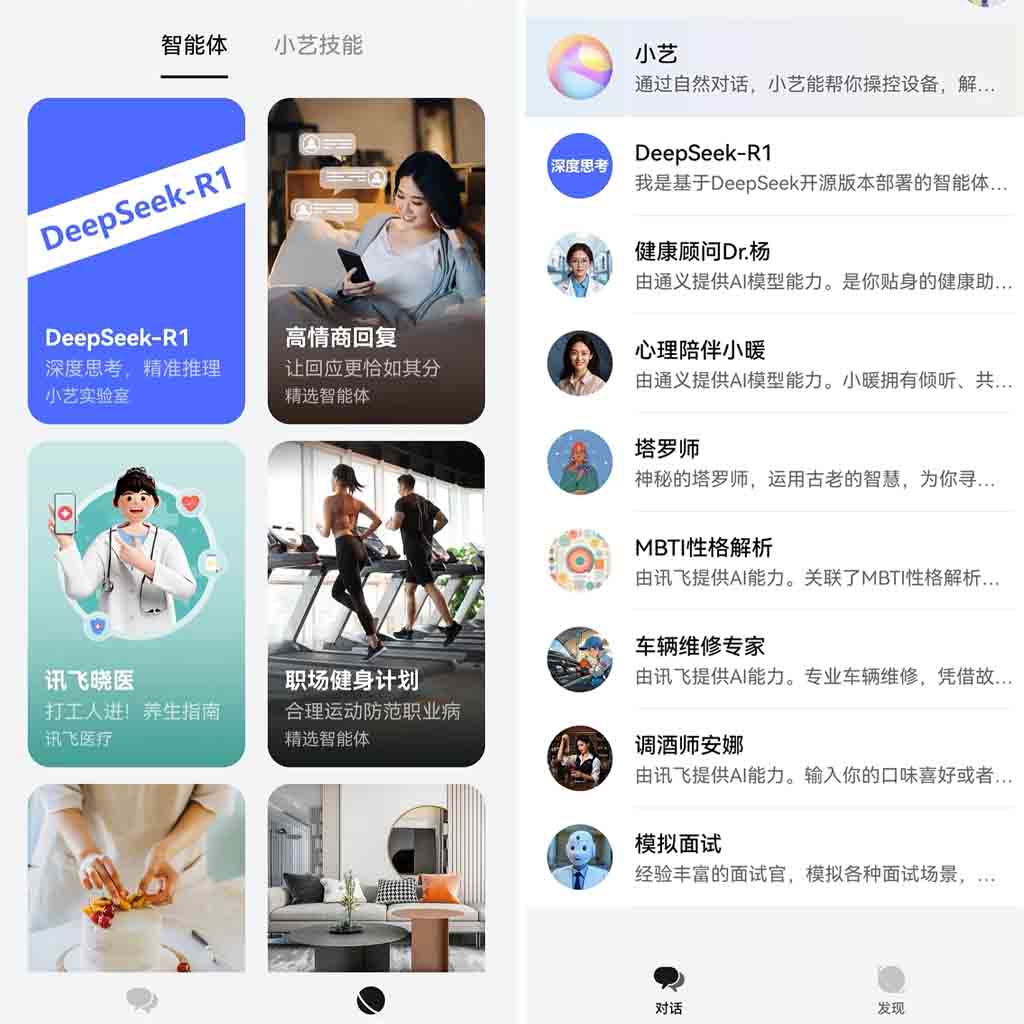Open the DeepSeek-R1 conversation row
Image resolution: width=1024 pixels, height=1024 pixels.
774,166
